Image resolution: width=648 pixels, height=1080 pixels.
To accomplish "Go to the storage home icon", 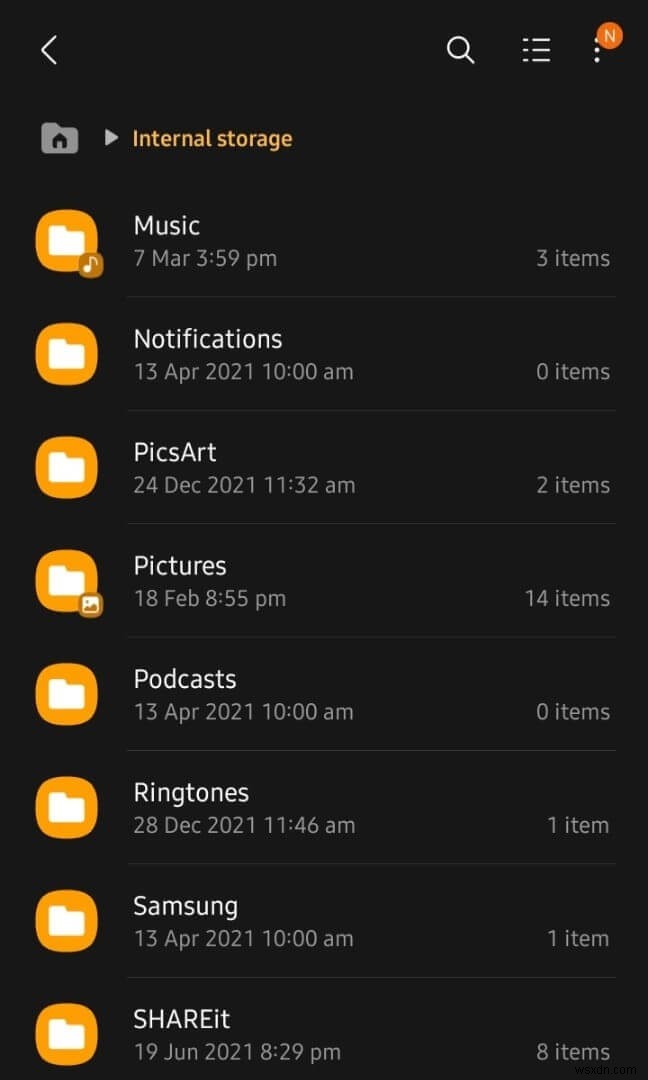I will pos(60,138).
